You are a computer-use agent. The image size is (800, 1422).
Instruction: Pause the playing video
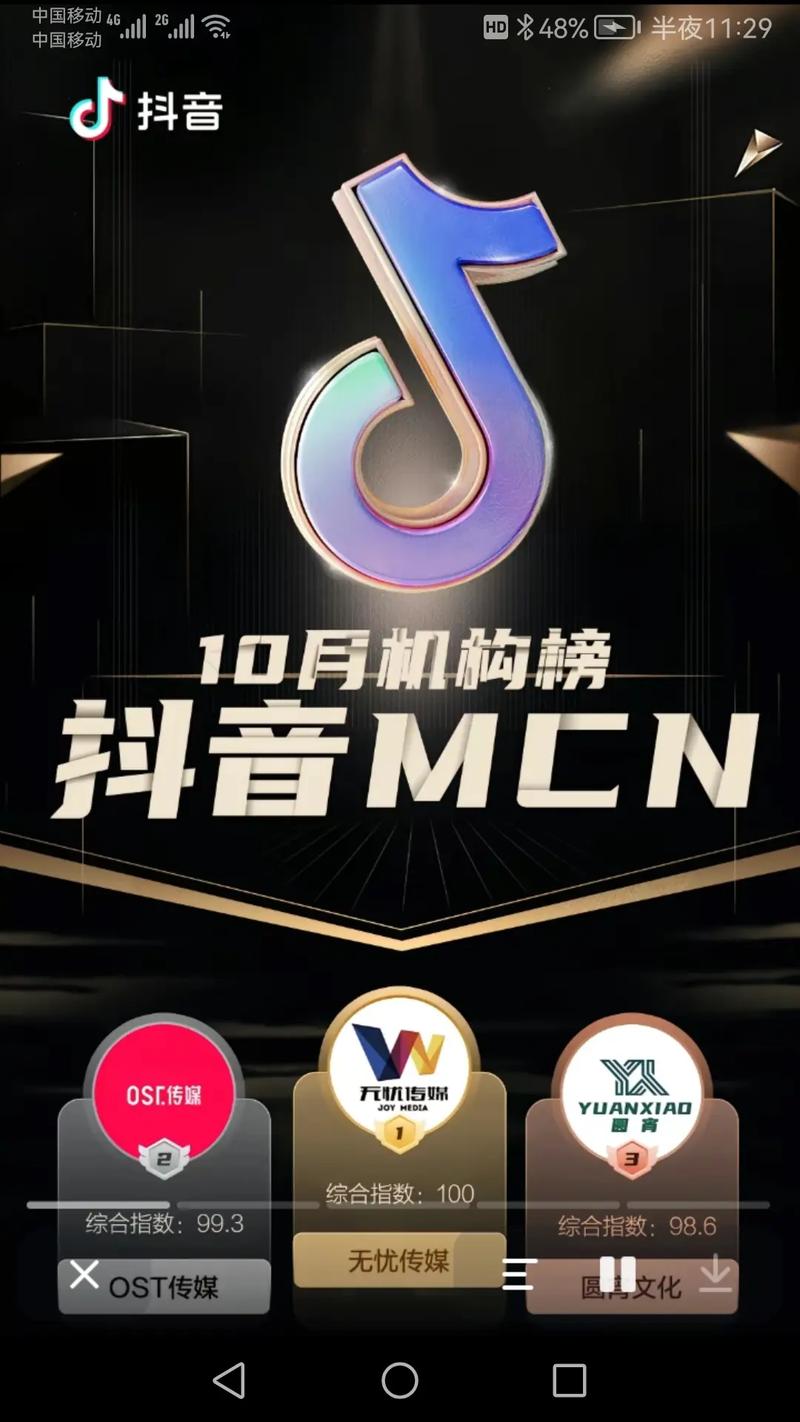pos(617,1274)
